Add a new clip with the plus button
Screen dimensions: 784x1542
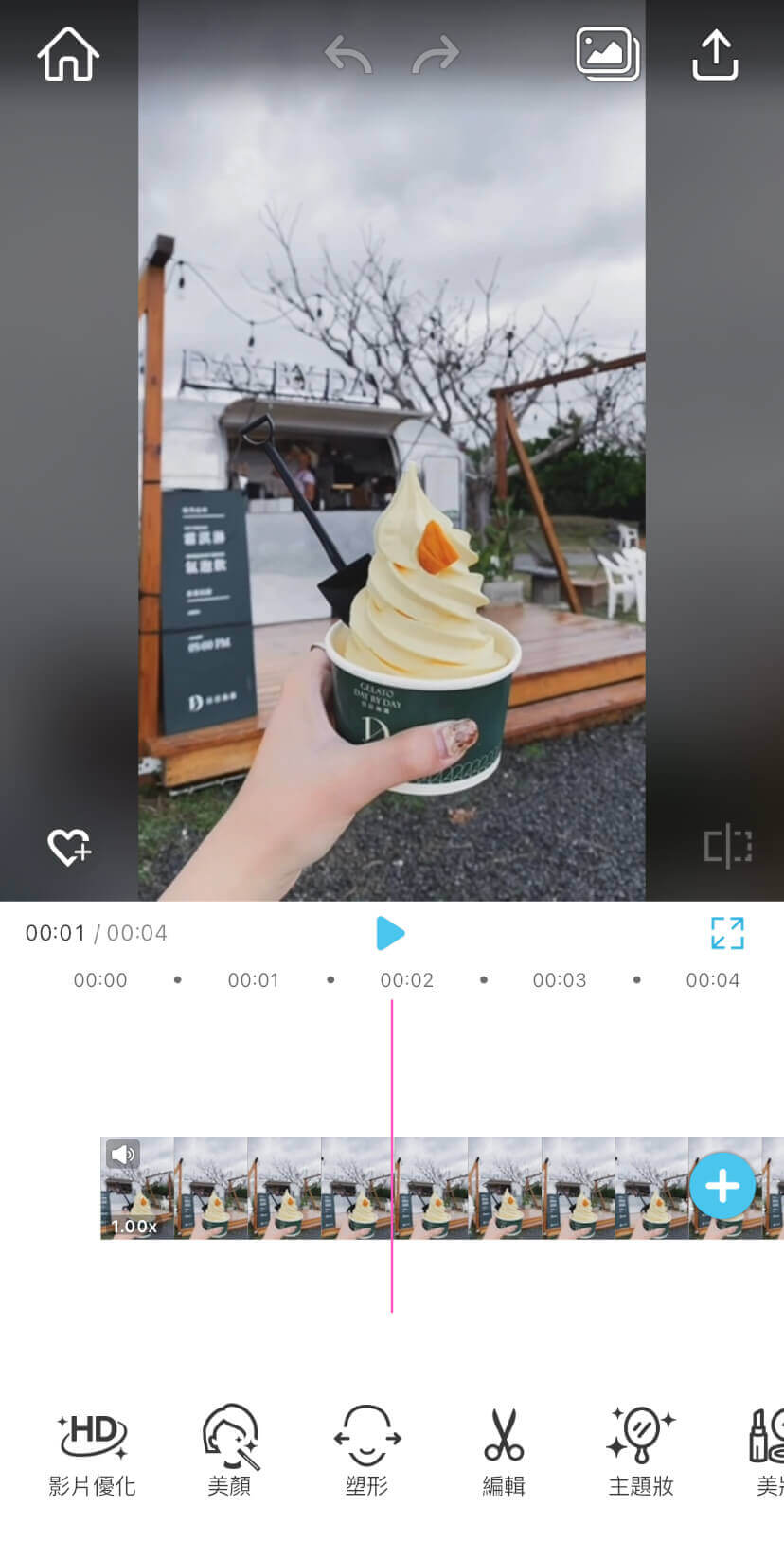click(722, 1185)
